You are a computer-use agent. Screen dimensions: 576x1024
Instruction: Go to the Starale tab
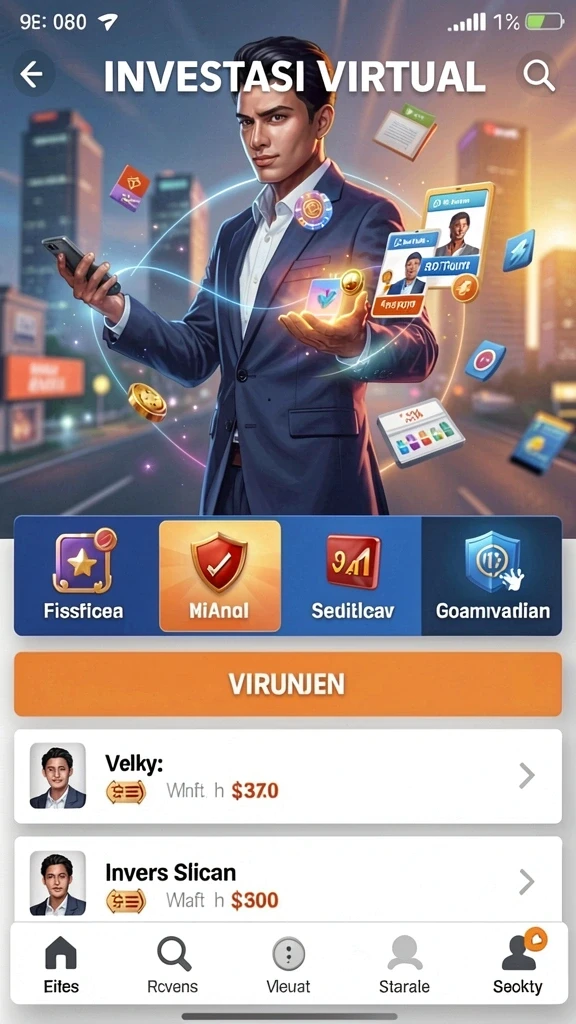tap(404, 965)
